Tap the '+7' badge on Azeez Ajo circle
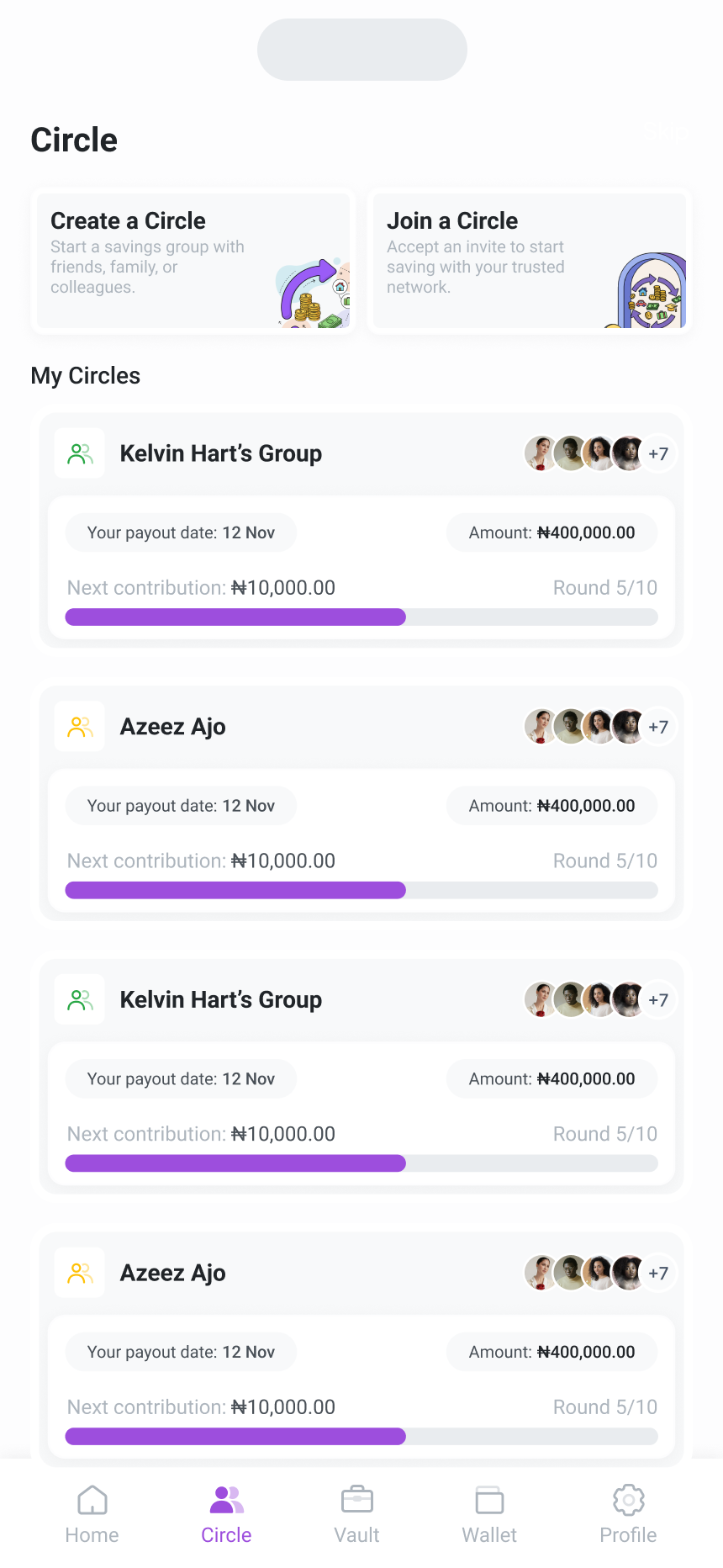723x1568 pixels. [x=658, y=726]
